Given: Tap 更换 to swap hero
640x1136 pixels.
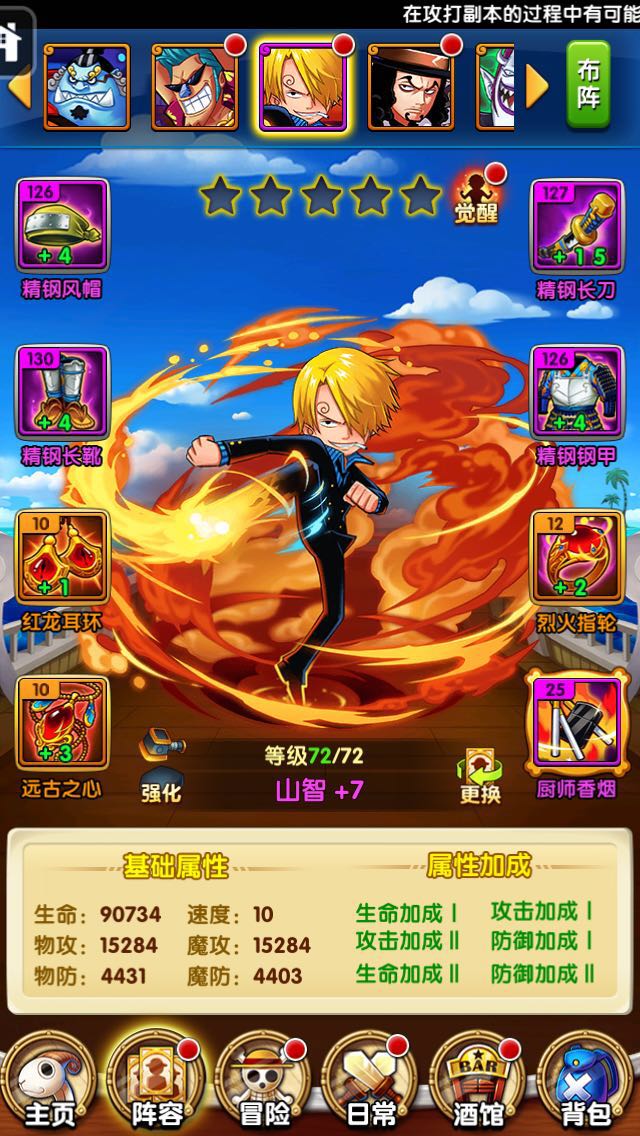Looking at the screenshot, I should (480, 776).
